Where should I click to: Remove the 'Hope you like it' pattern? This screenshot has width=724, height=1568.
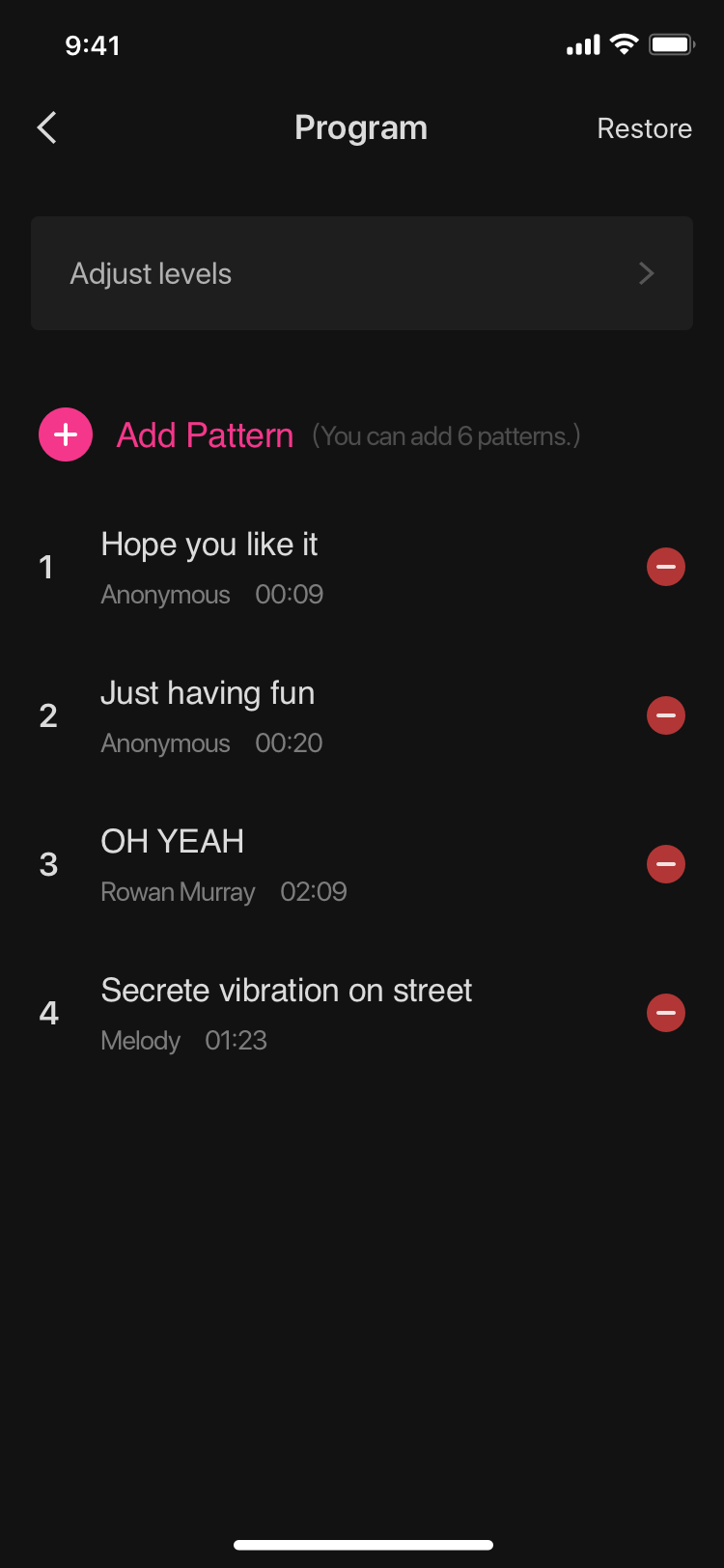tap(665, 567)
